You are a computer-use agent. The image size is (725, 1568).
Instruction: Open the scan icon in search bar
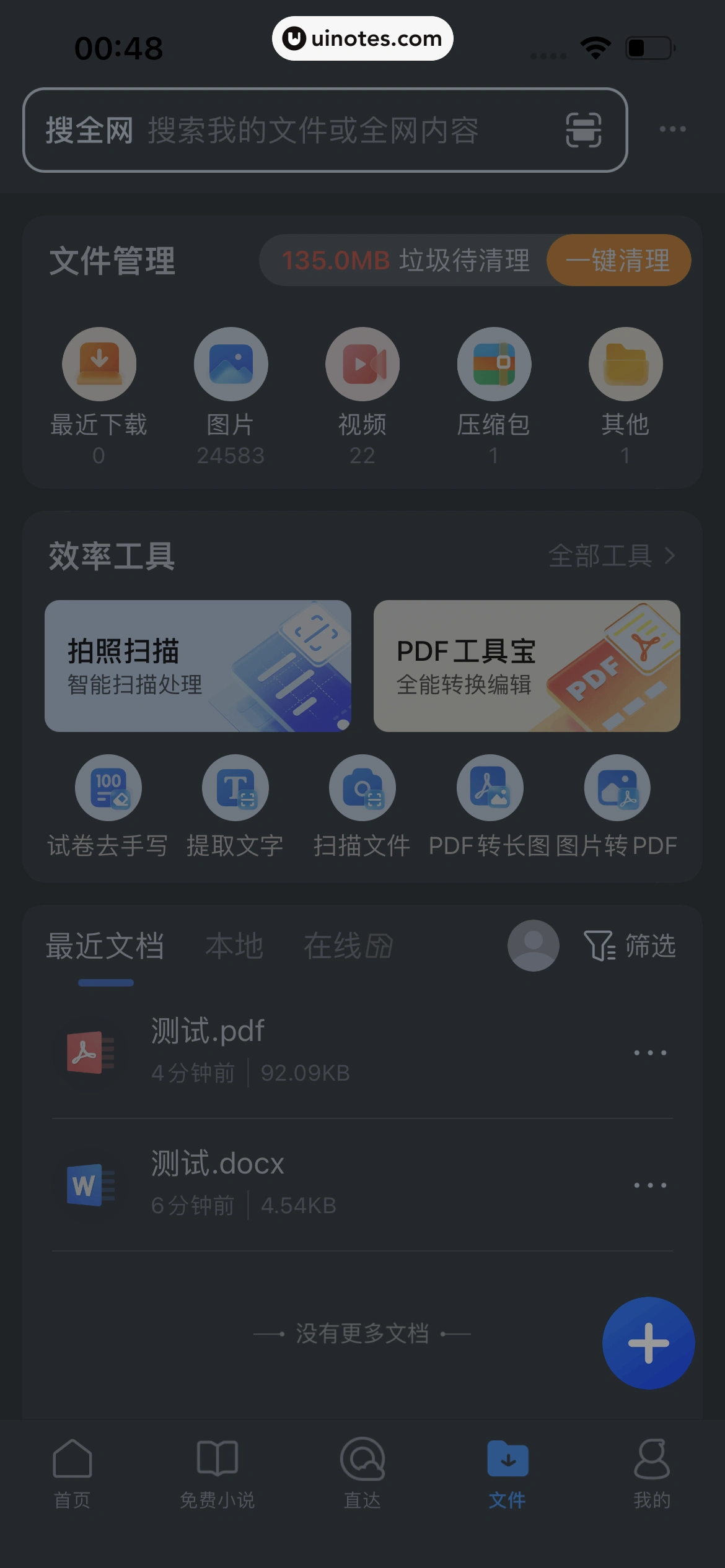click(583, 130)
